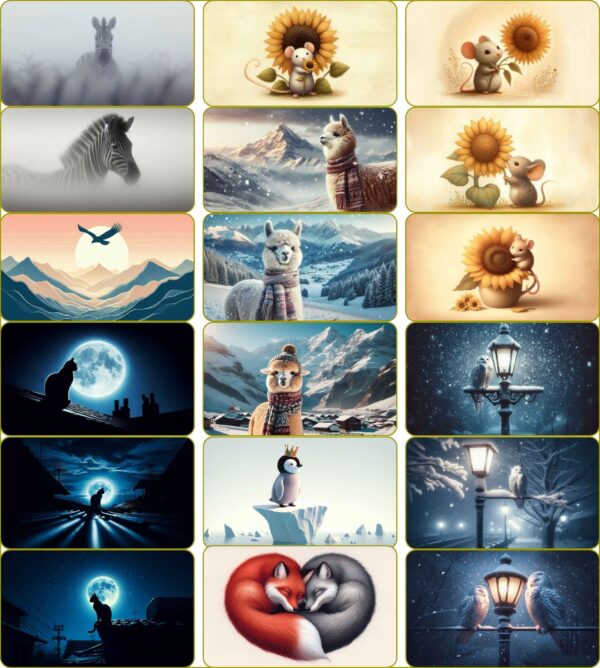Open the front-facing zebra in fog wallpaper
Image resolution: width=600 pixels, height=668 pixels.
[x=97, y=53]
